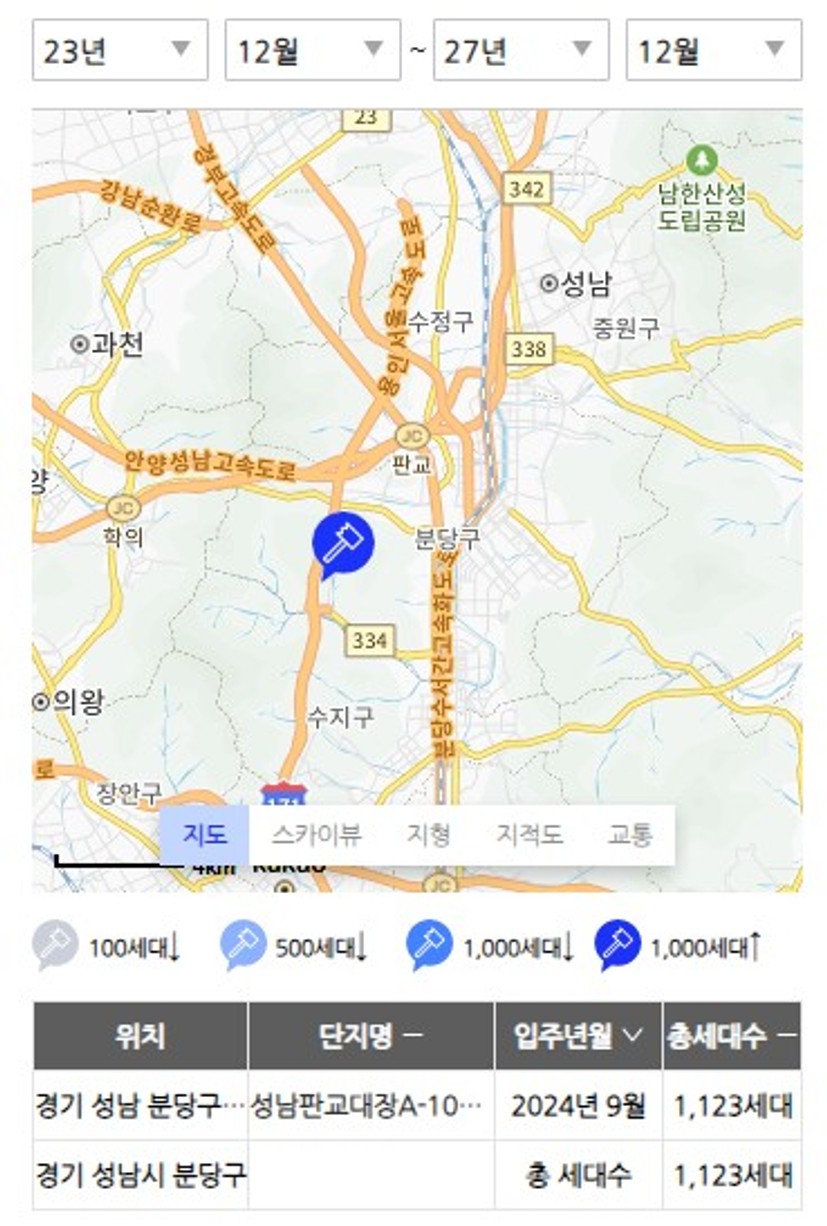Sort the table by 단지명
Image resolution: width=827 pixels, height=1226 pixels.
[x=370, y=1036]
